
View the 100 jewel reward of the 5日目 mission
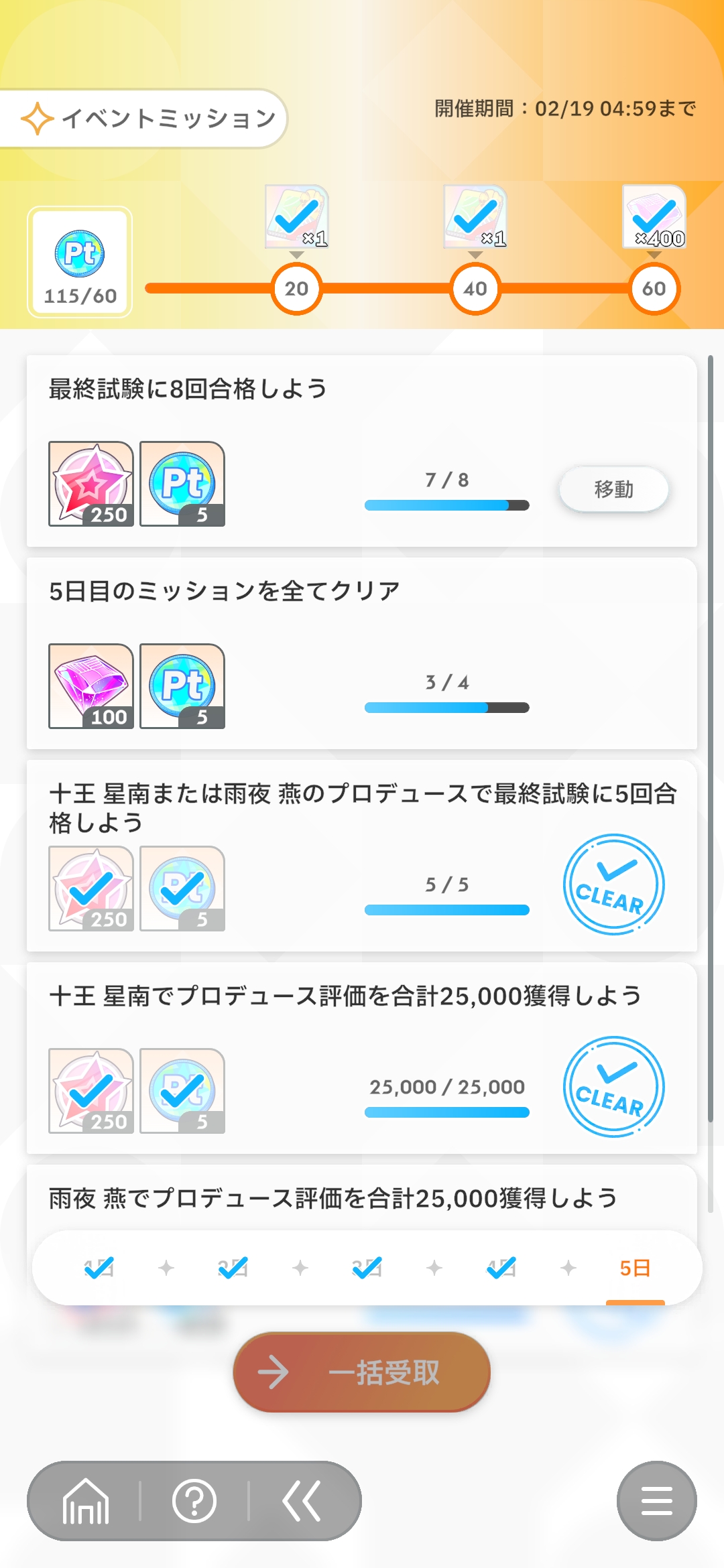91,686
